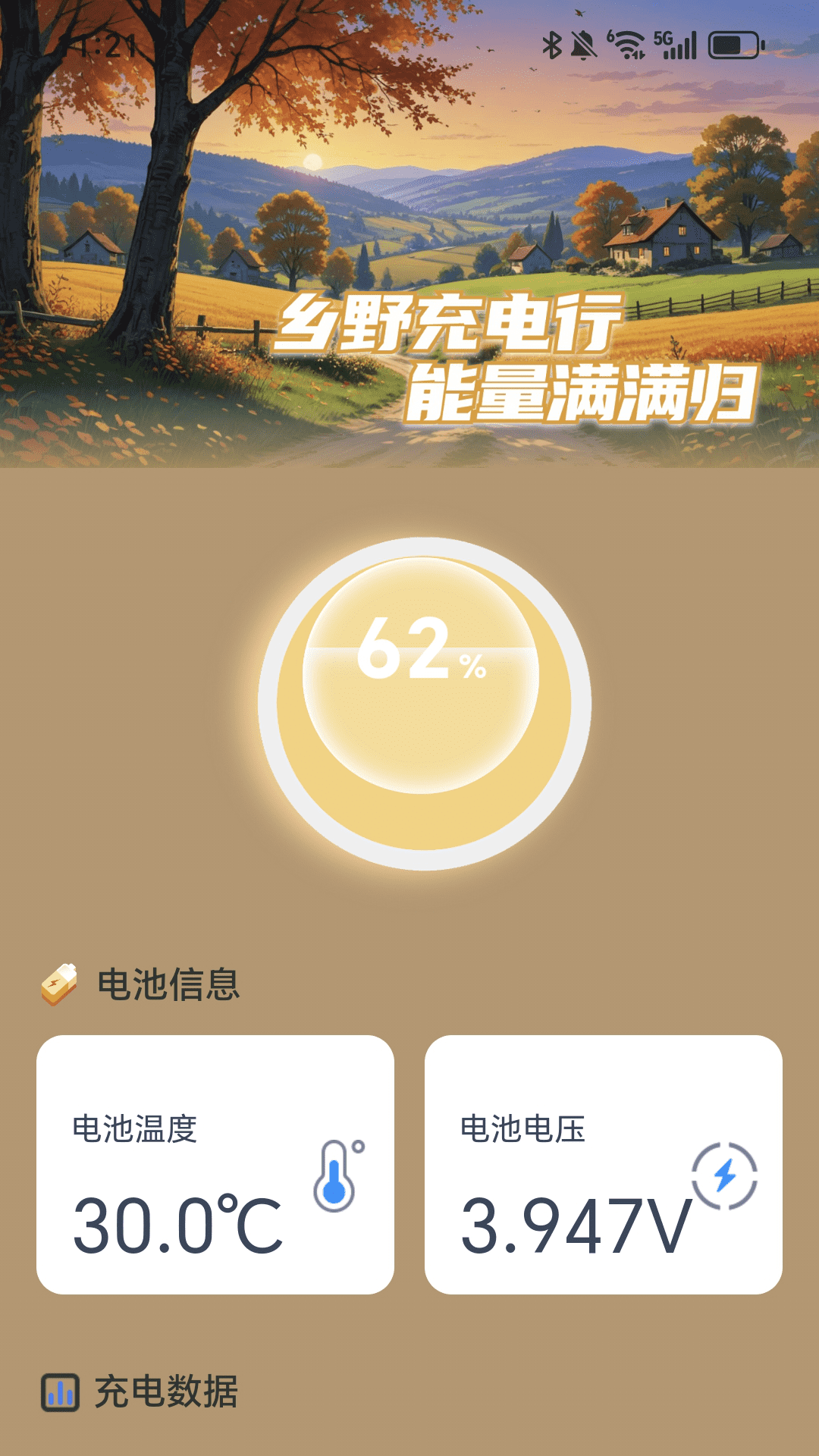Click the battery level icon in the status bar
The height and width of the screenshot is (1456, 819).
point(732,45)
